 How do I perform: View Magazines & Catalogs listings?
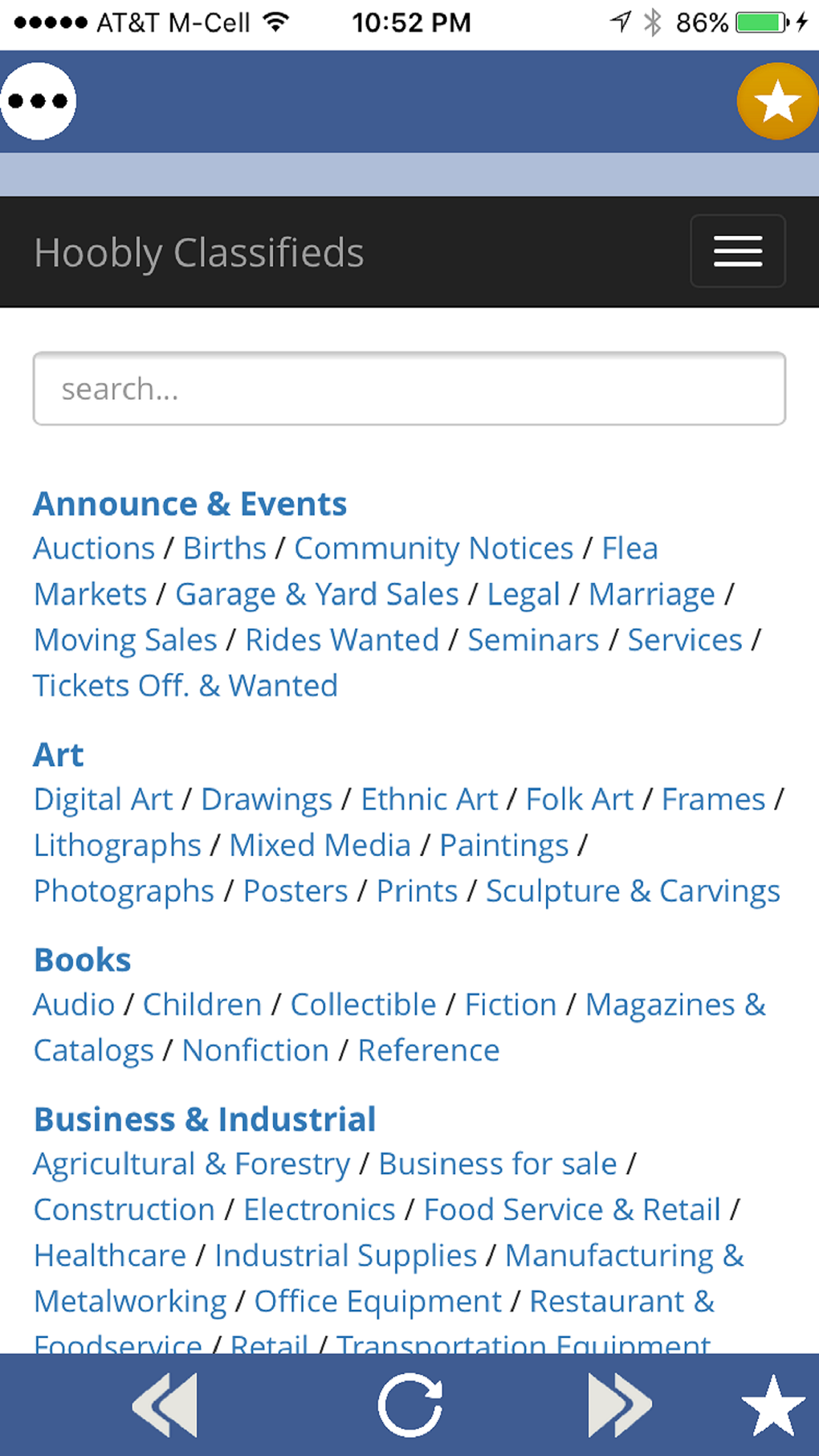[675, 1004]
